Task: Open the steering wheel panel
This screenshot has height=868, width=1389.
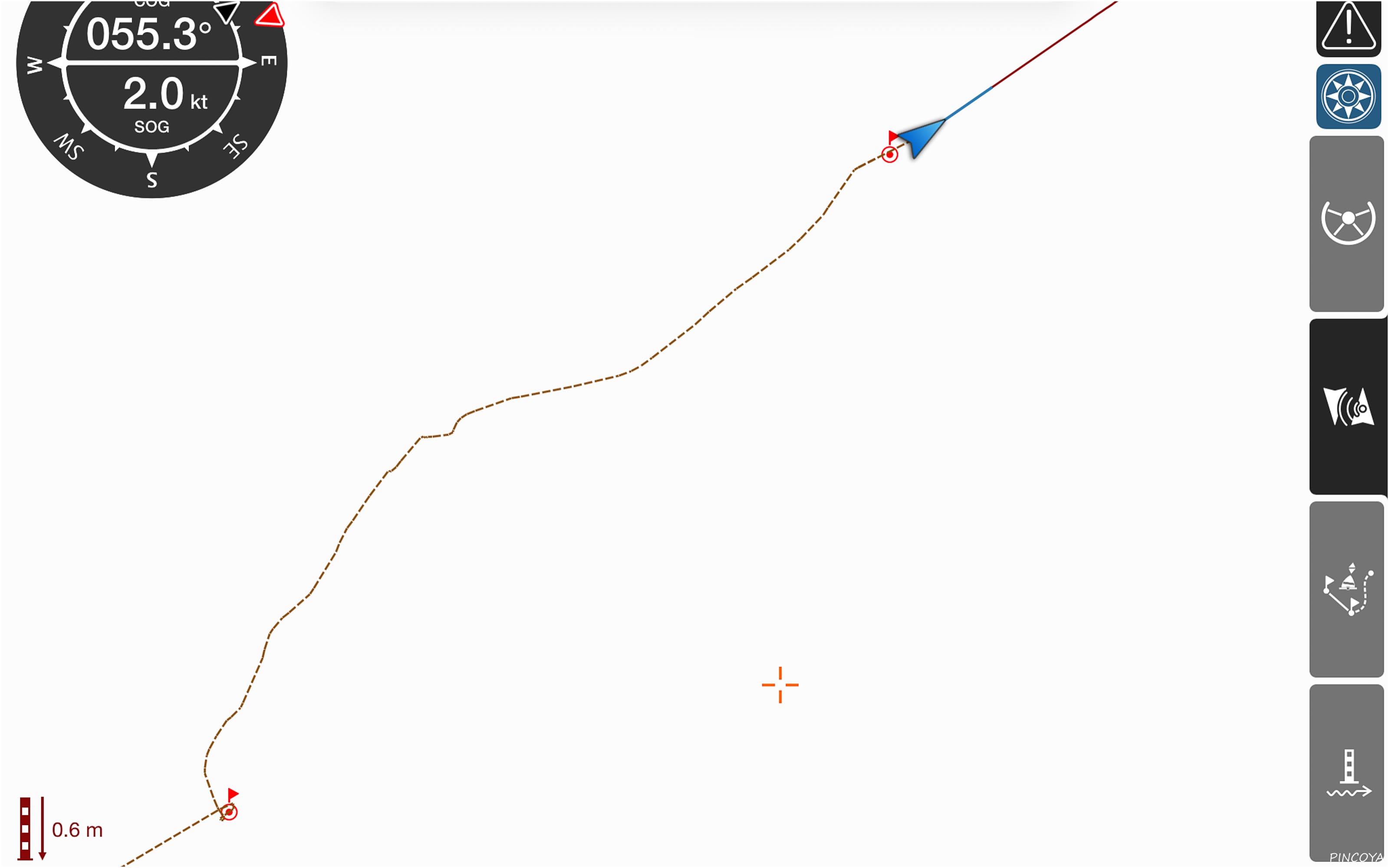Action: pyautogui.click(x=1346, y=224)
